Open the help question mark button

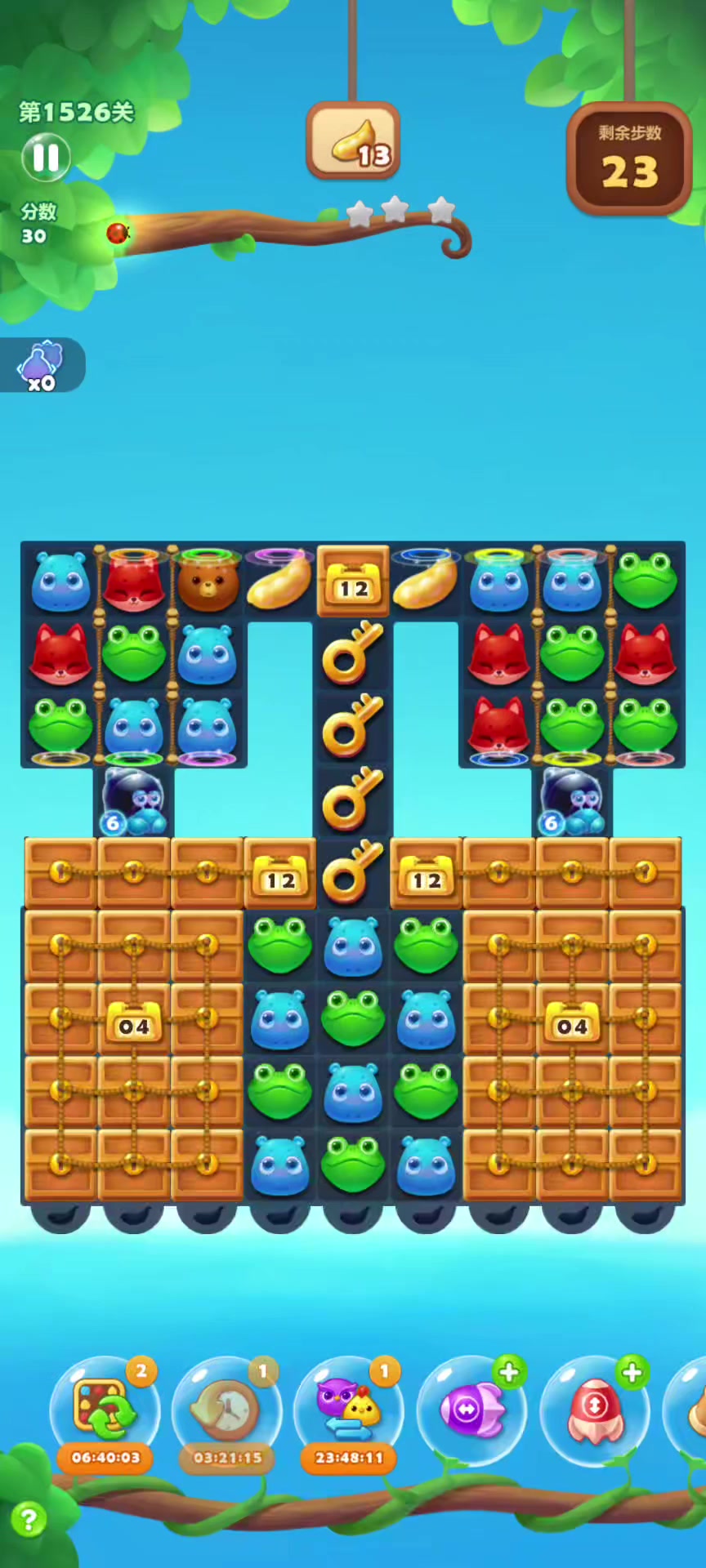29,1520
